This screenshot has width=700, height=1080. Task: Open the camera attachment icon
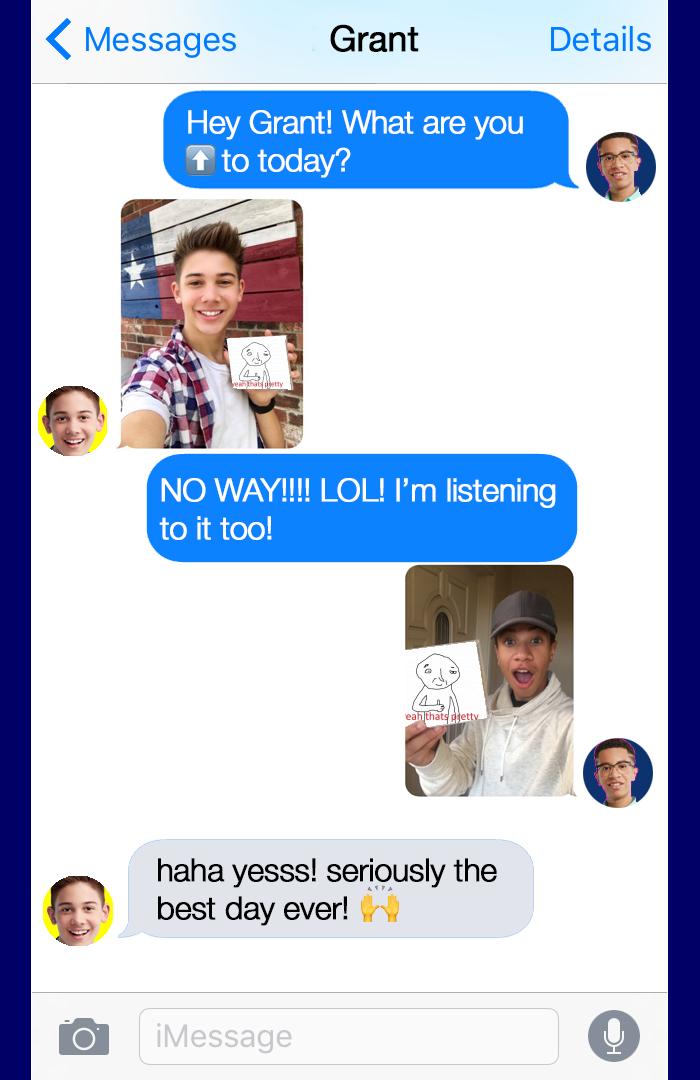pos(84,1036)
